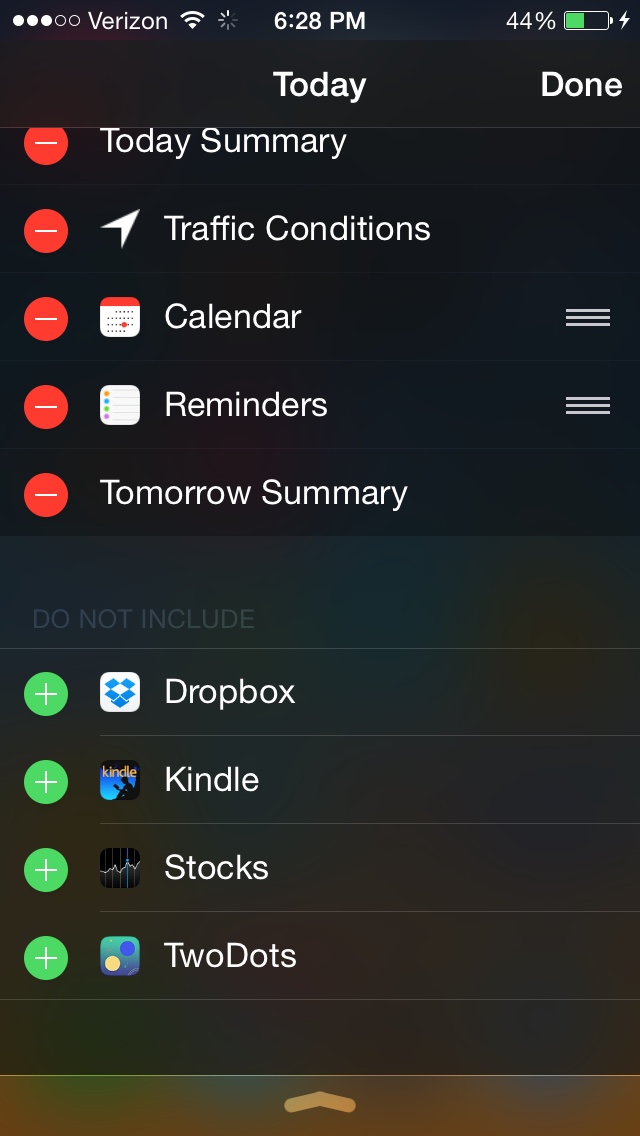The height and width of the screenshot is (1136, 640).
Task: Remove the Reminders widget
Action: 46,407
